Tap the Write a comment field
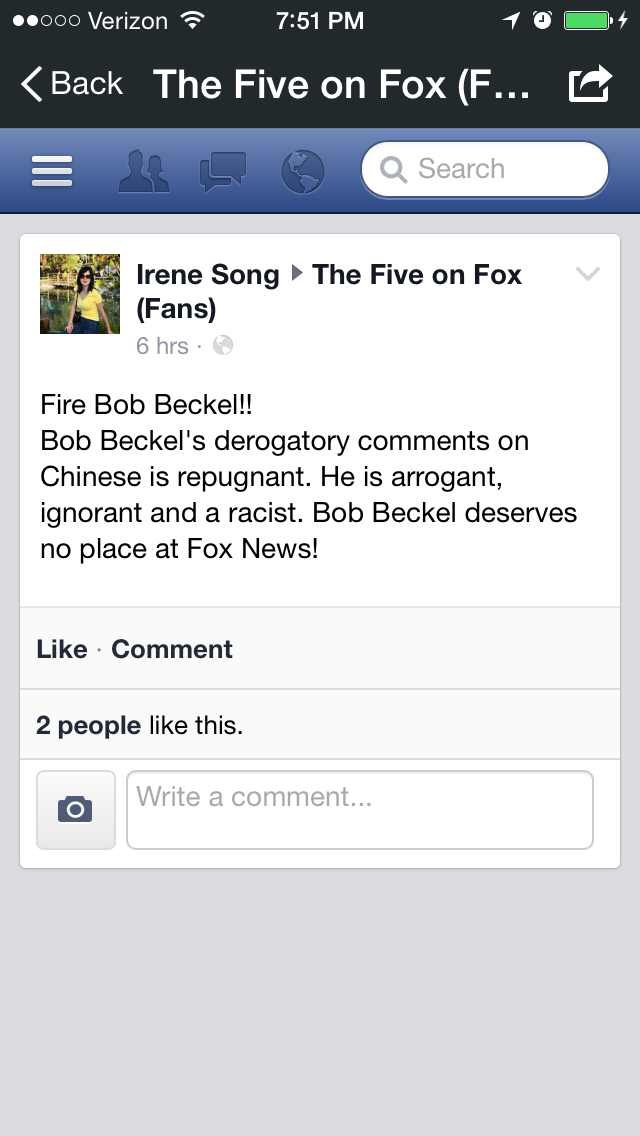Viewport: 640px width, 1136px height. [360, 809]
